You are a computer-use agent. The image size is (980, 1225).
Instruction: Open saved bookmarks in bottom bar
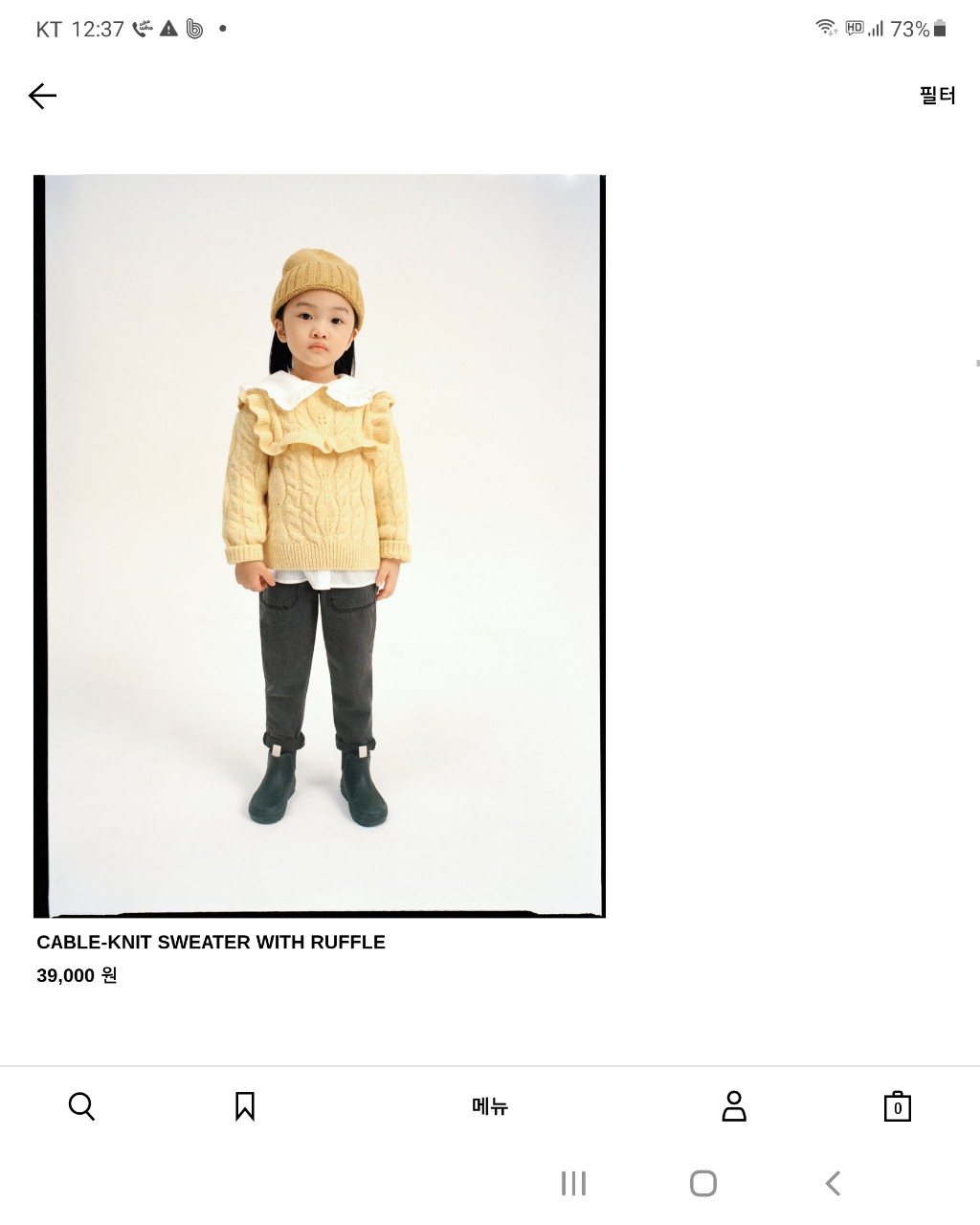click(x=245, y=1106)
